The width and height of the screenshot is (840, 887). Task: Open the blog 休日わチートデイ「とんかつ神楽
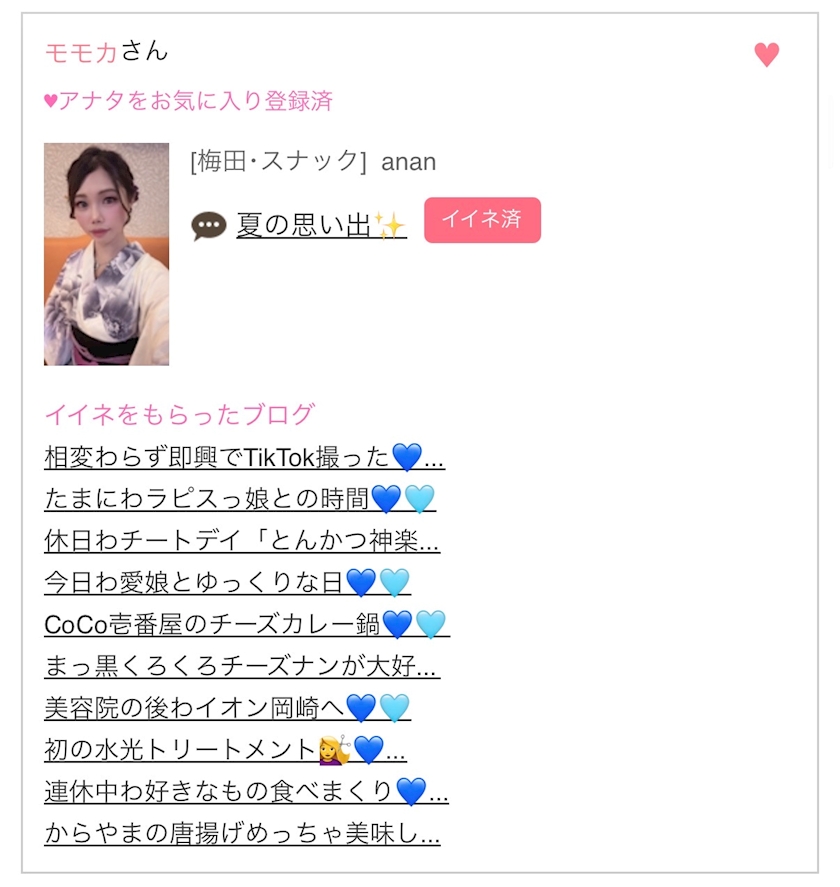click(242, 541)
